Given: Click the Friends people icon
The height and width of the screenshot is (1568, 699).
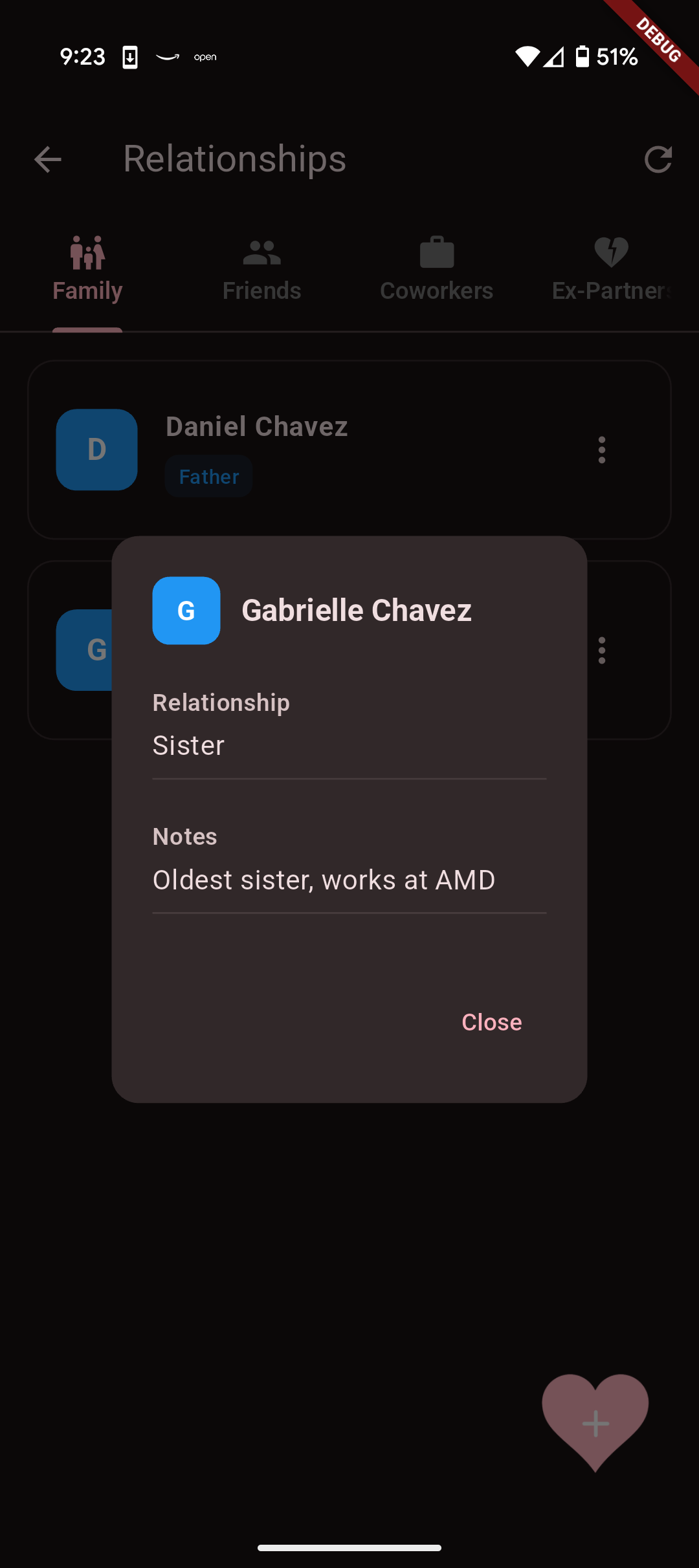Looking at the screenshot, I should pyautogui.click(x=261, y=252).
